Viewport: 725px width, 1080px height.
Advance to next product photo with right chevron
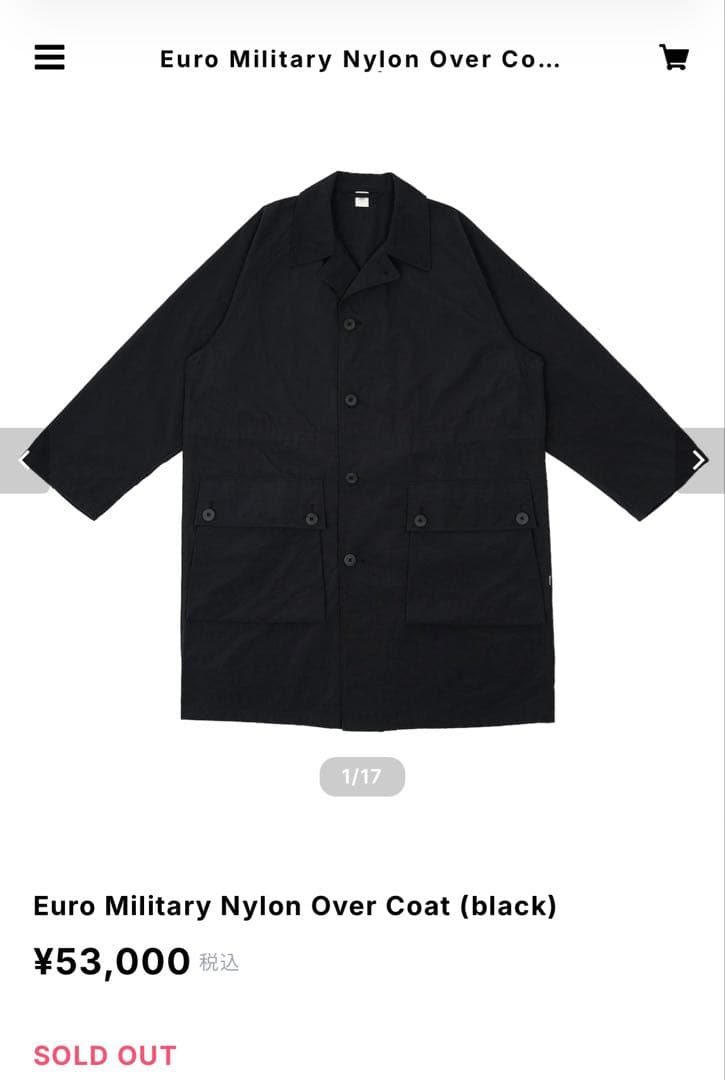700,460
